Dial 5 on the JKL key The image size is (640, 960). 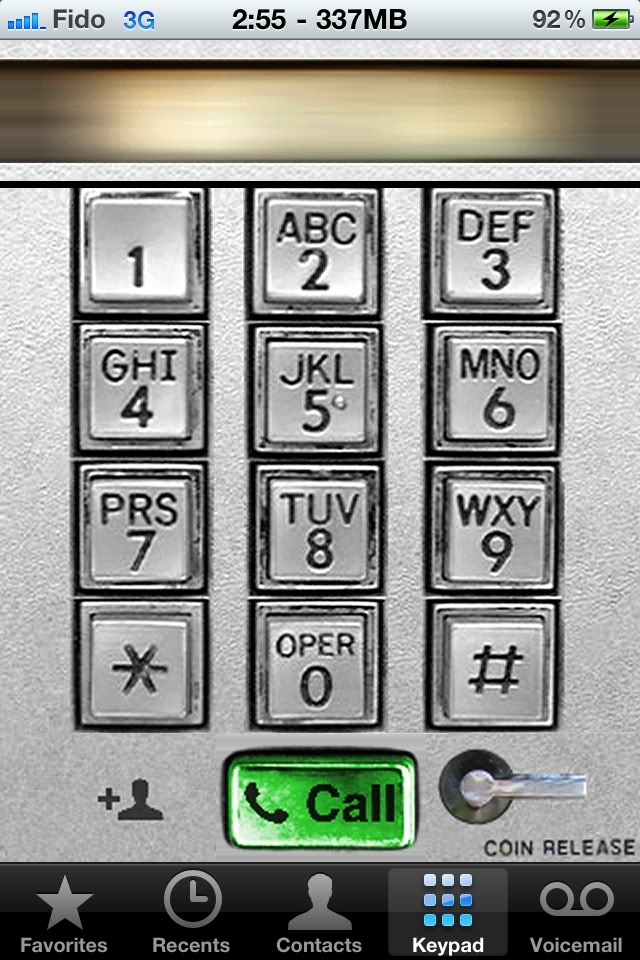316,389
